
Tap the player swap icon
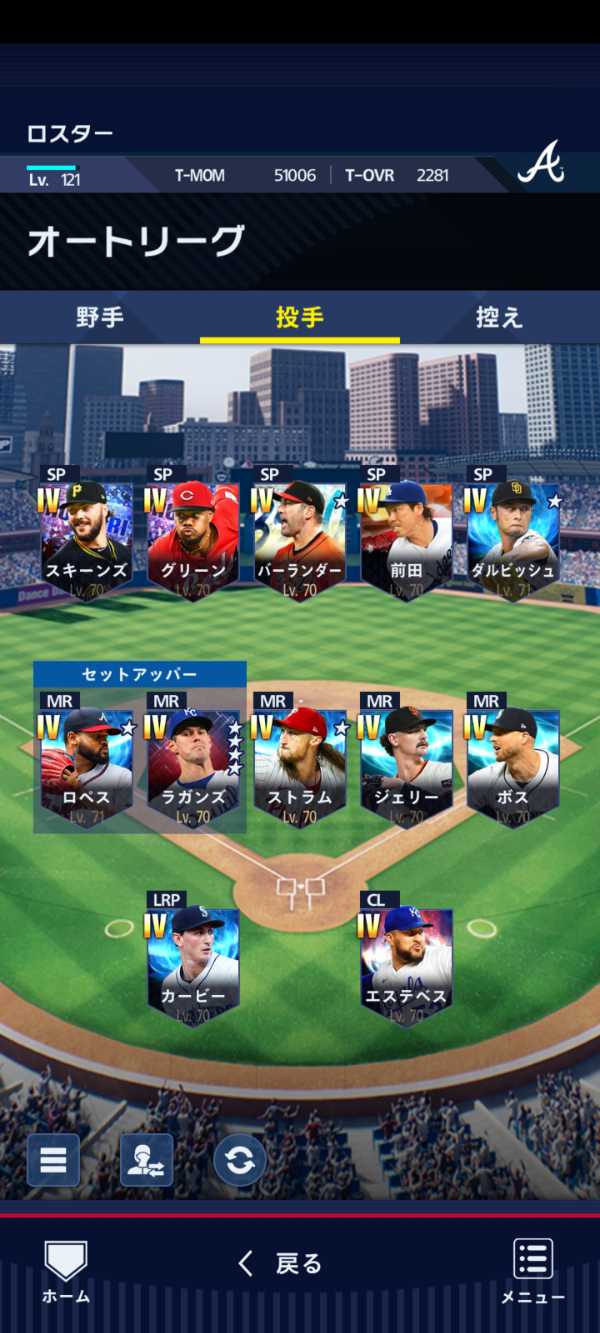[146, 1160]
